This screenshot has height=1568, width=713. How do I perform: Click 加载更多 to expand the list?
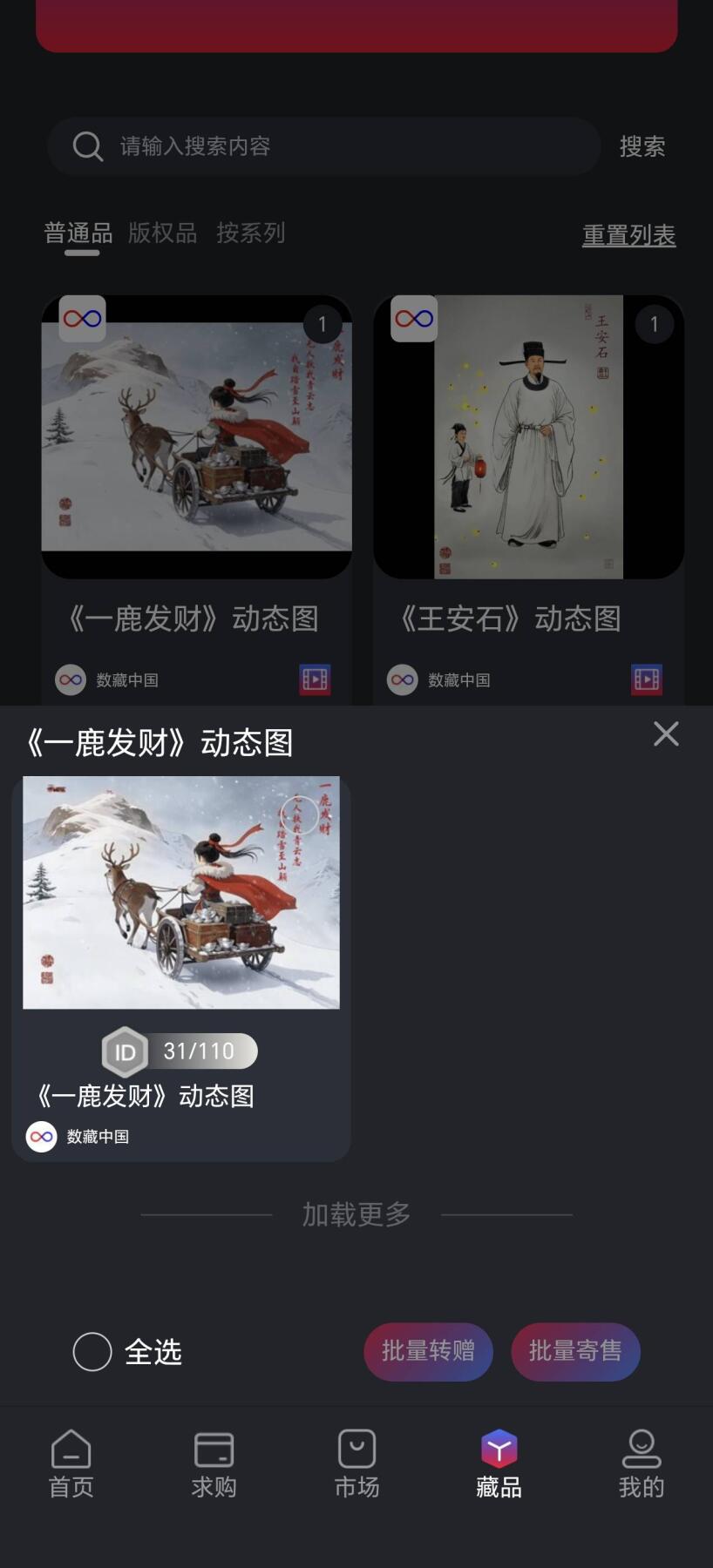356,1213
